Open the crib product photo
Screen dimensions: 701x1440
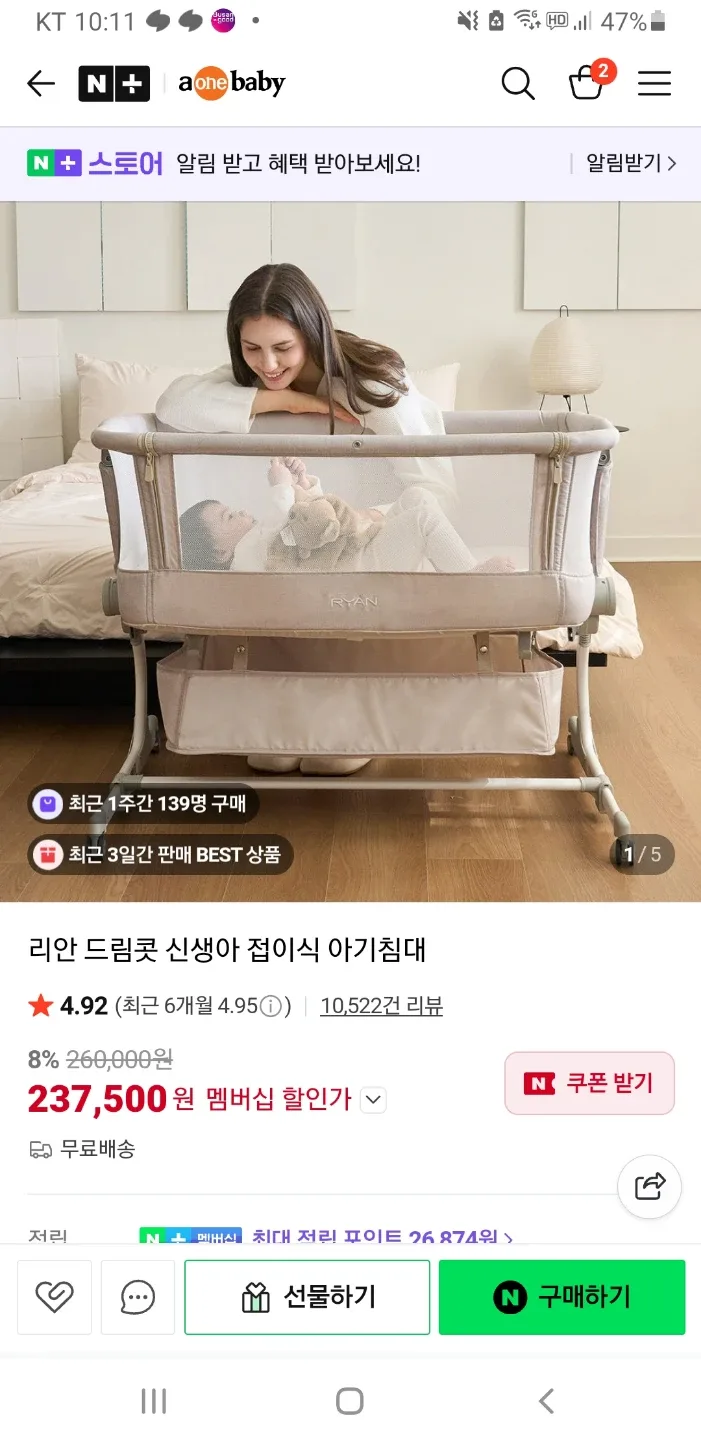point(350,550)
